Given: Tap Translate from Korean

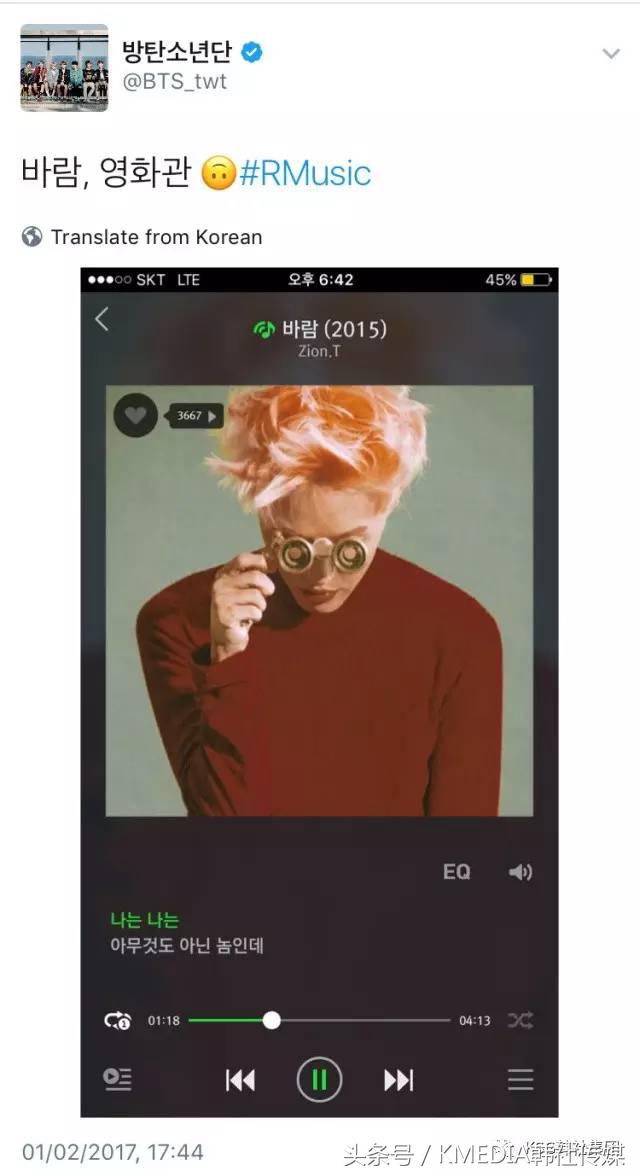Looking at the screenshot, I should tap(156, 237).
